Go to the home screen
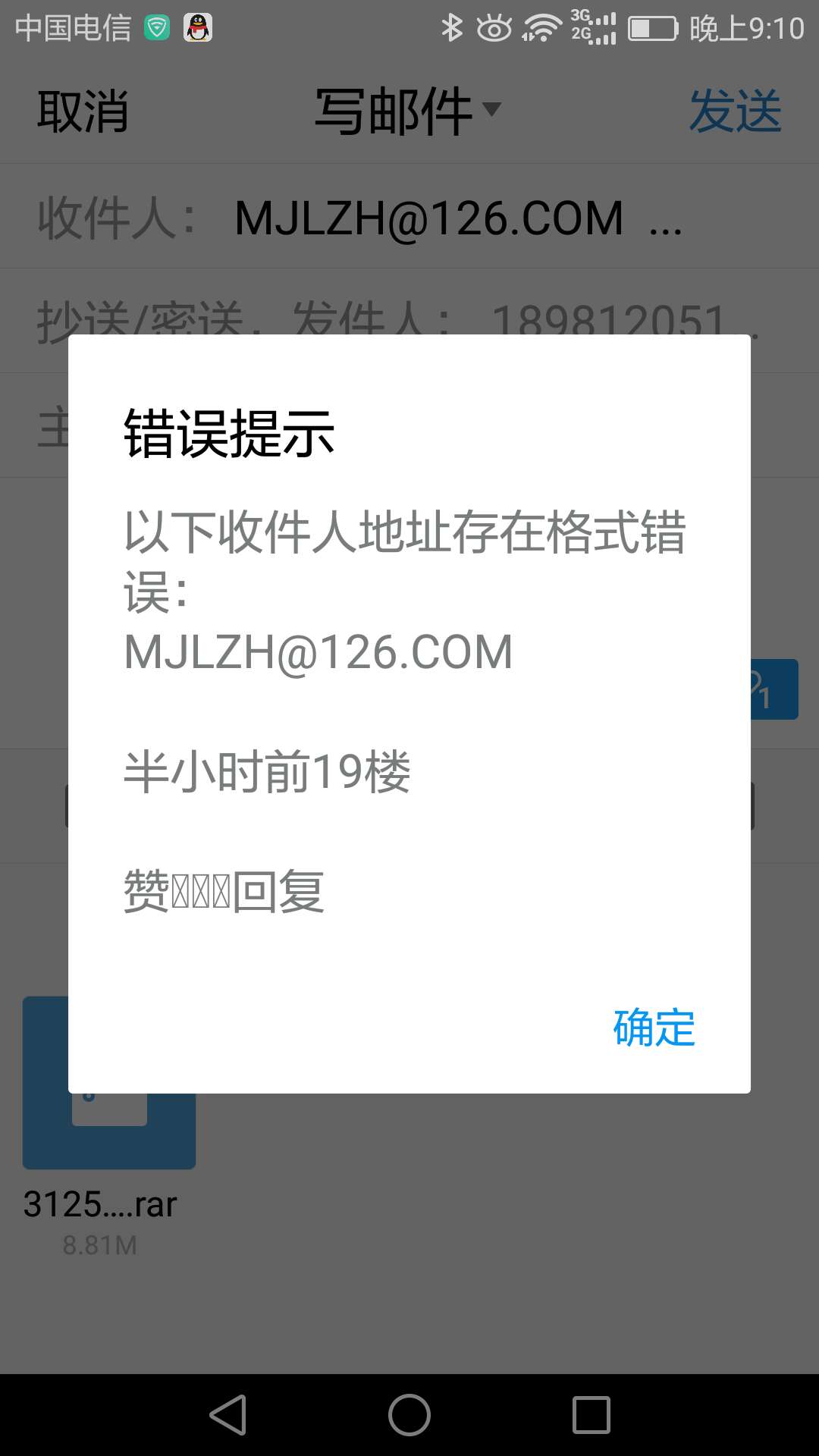 click(x=409, y=1415)
